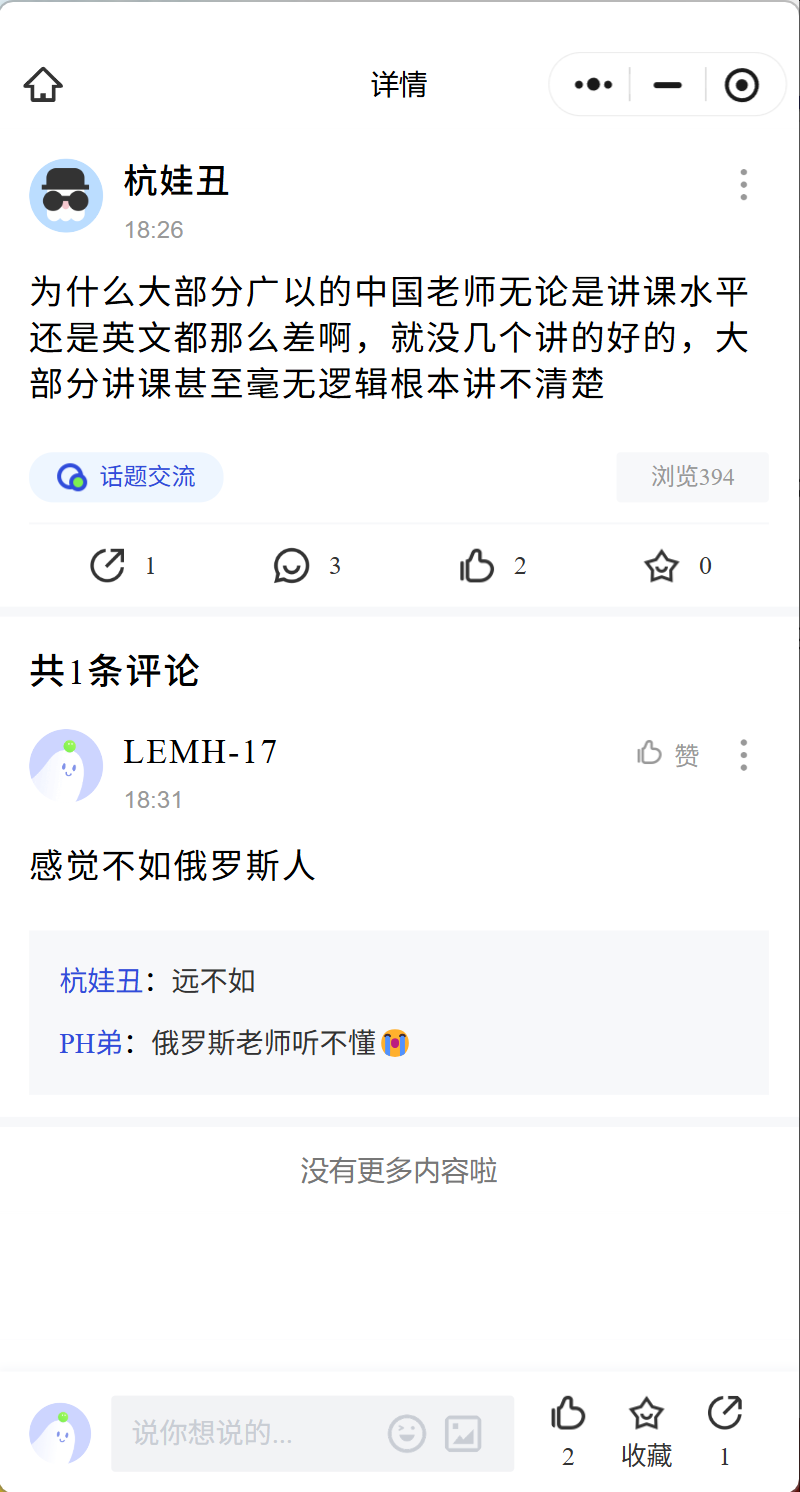Open LEMH-17's avatar profile
This screenshot has width=800, height=1492.
[x=66, y=765]
